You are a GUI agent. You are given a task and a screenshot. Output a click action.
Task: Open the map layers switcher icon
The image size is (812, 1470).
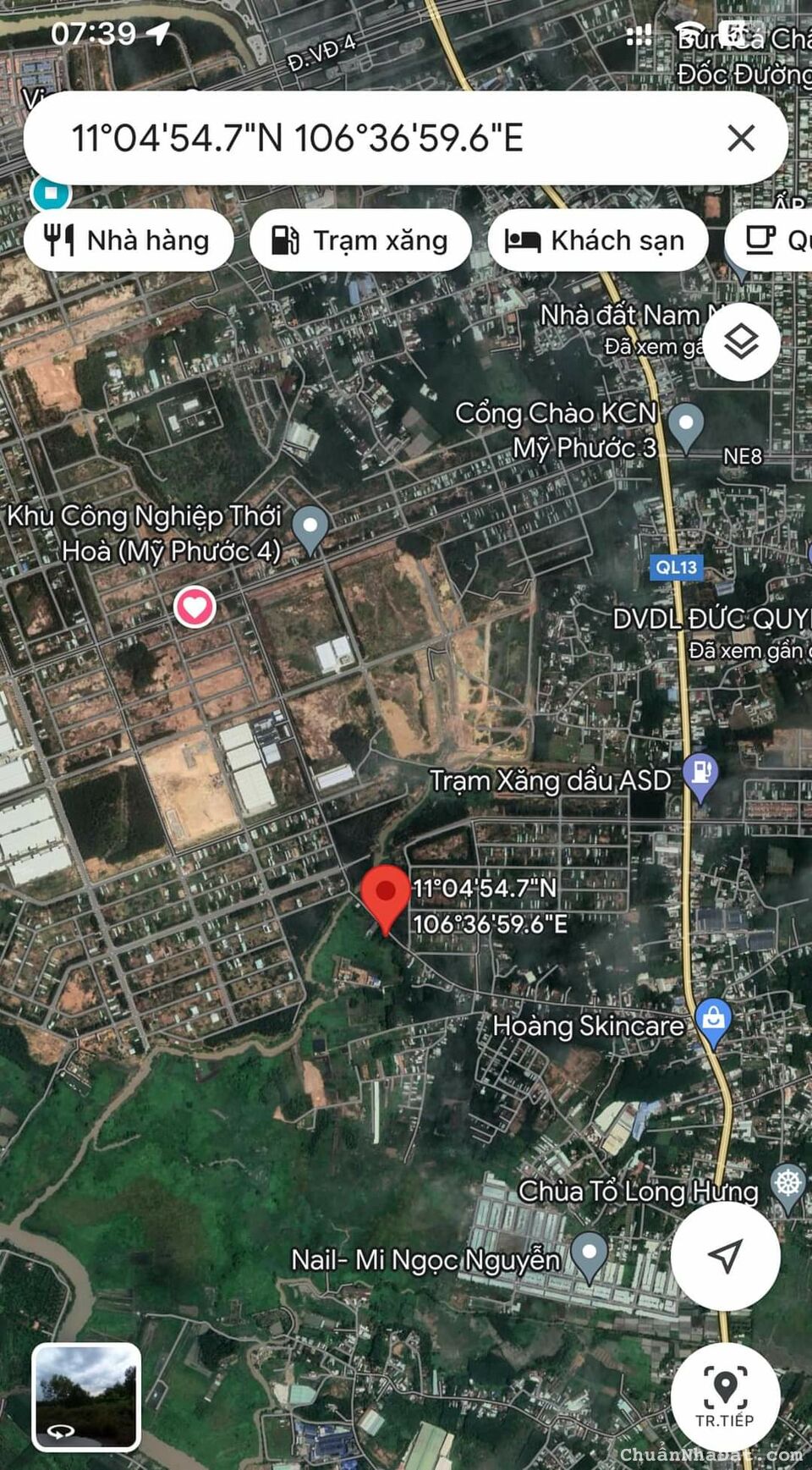pos(742,342)
